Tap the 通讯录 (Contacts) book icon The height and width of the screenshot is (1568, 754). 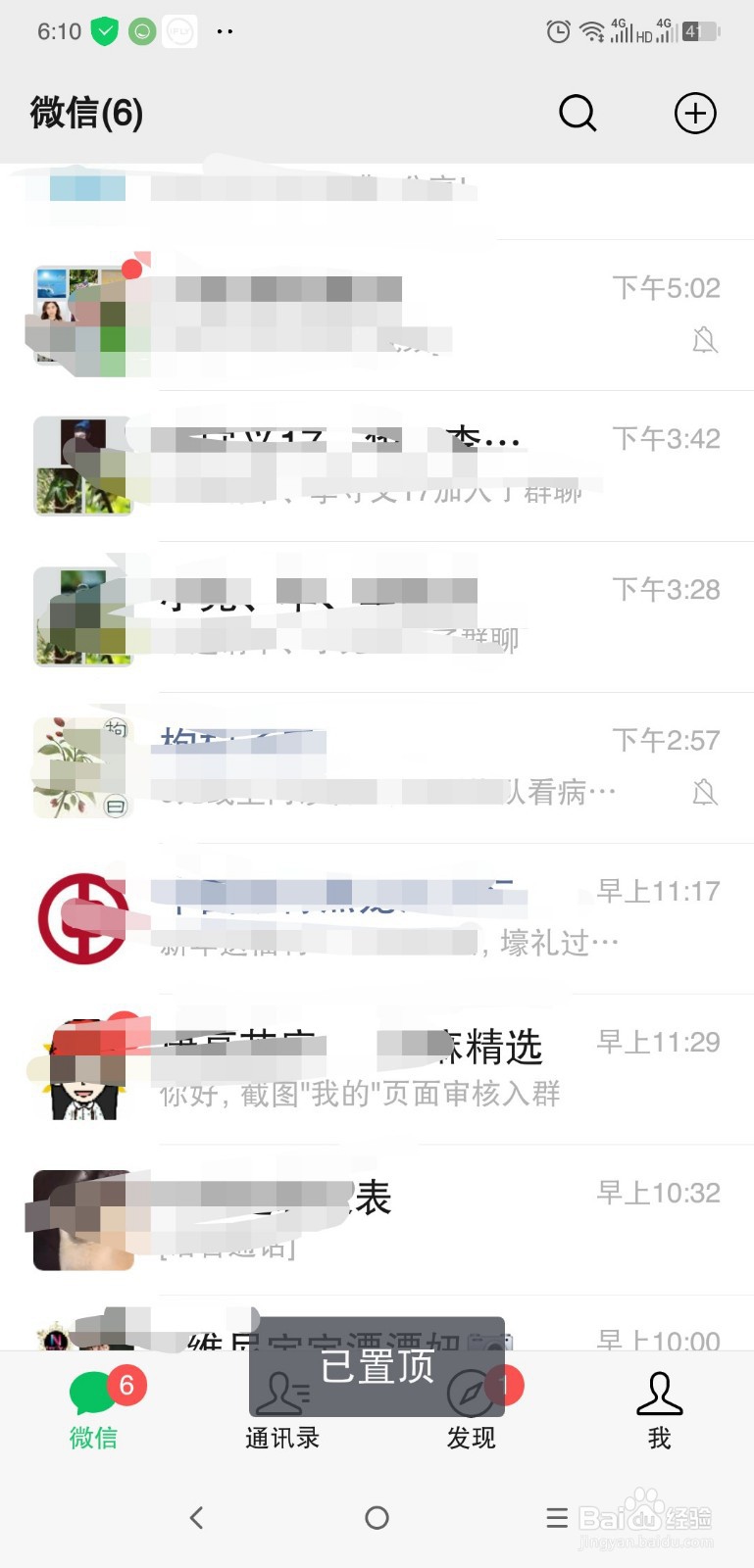[282, 1392]
